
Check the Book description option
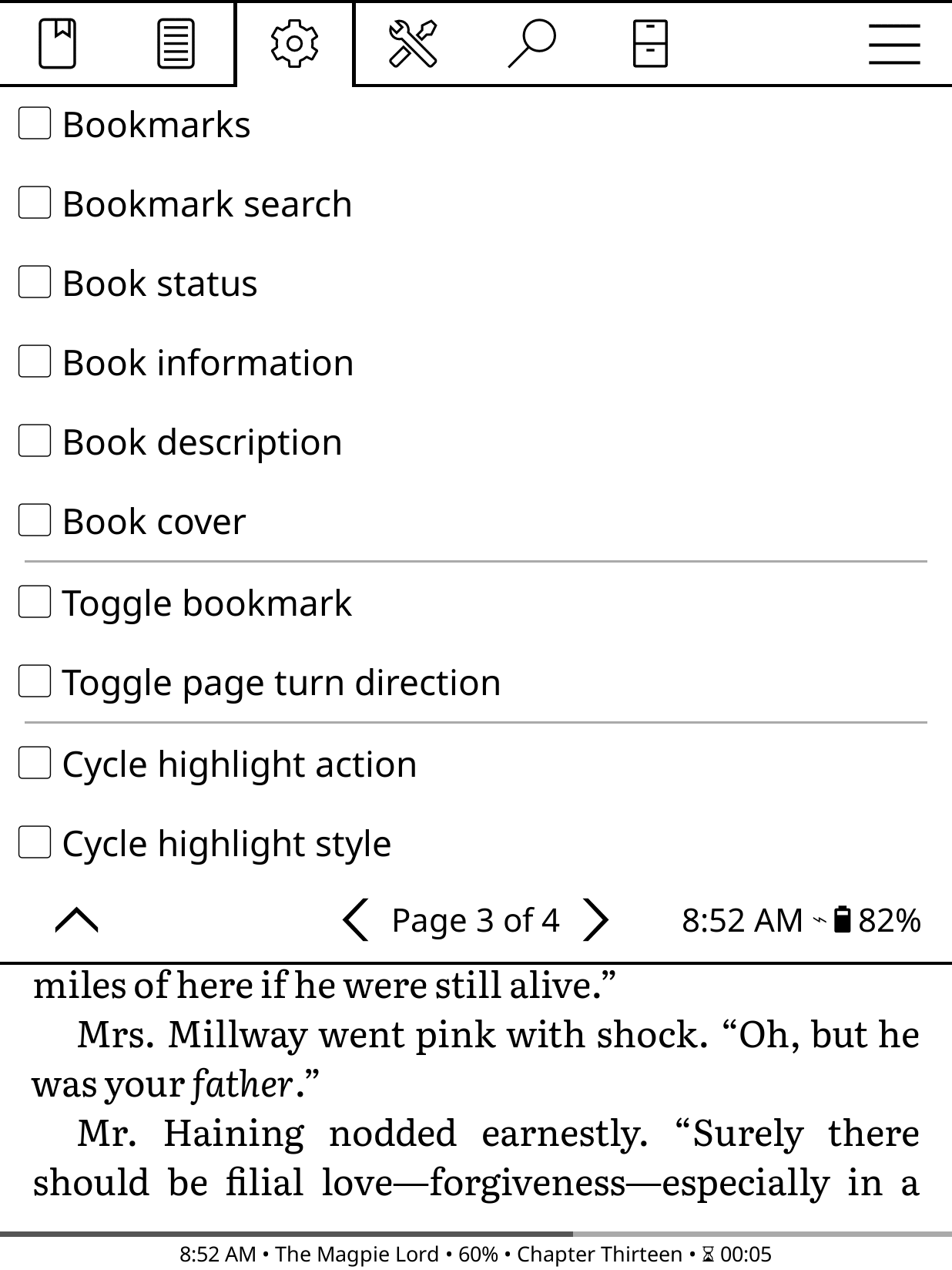35,442
